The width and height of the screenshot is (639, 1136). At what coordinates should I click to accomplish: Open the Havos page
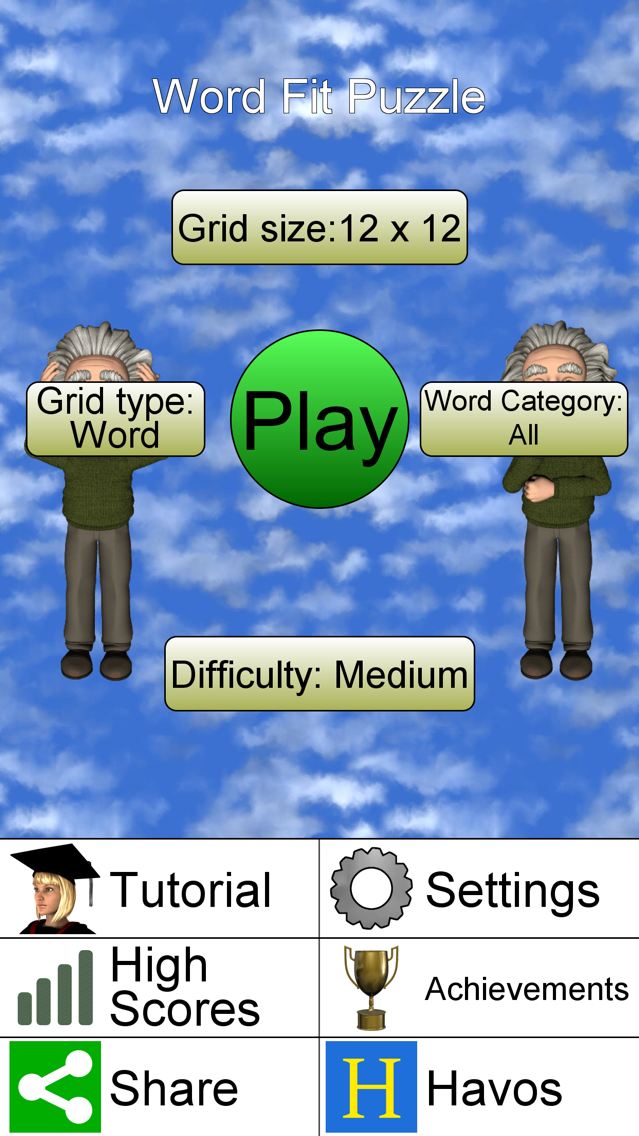pyautogui.click(x=479, y=1087)
